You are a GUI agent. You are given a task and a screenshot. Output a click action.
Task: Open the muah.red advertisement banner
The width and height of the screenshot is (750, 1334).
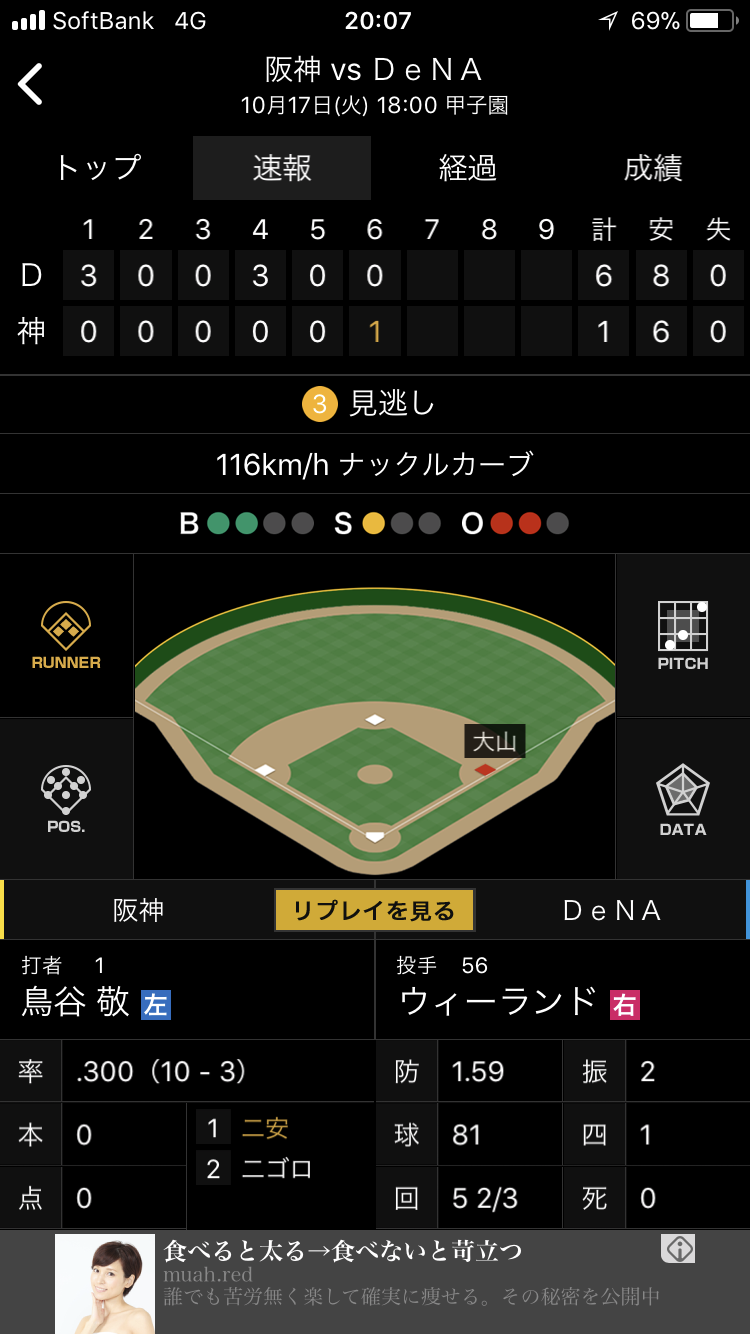(x=375, y=1283)
